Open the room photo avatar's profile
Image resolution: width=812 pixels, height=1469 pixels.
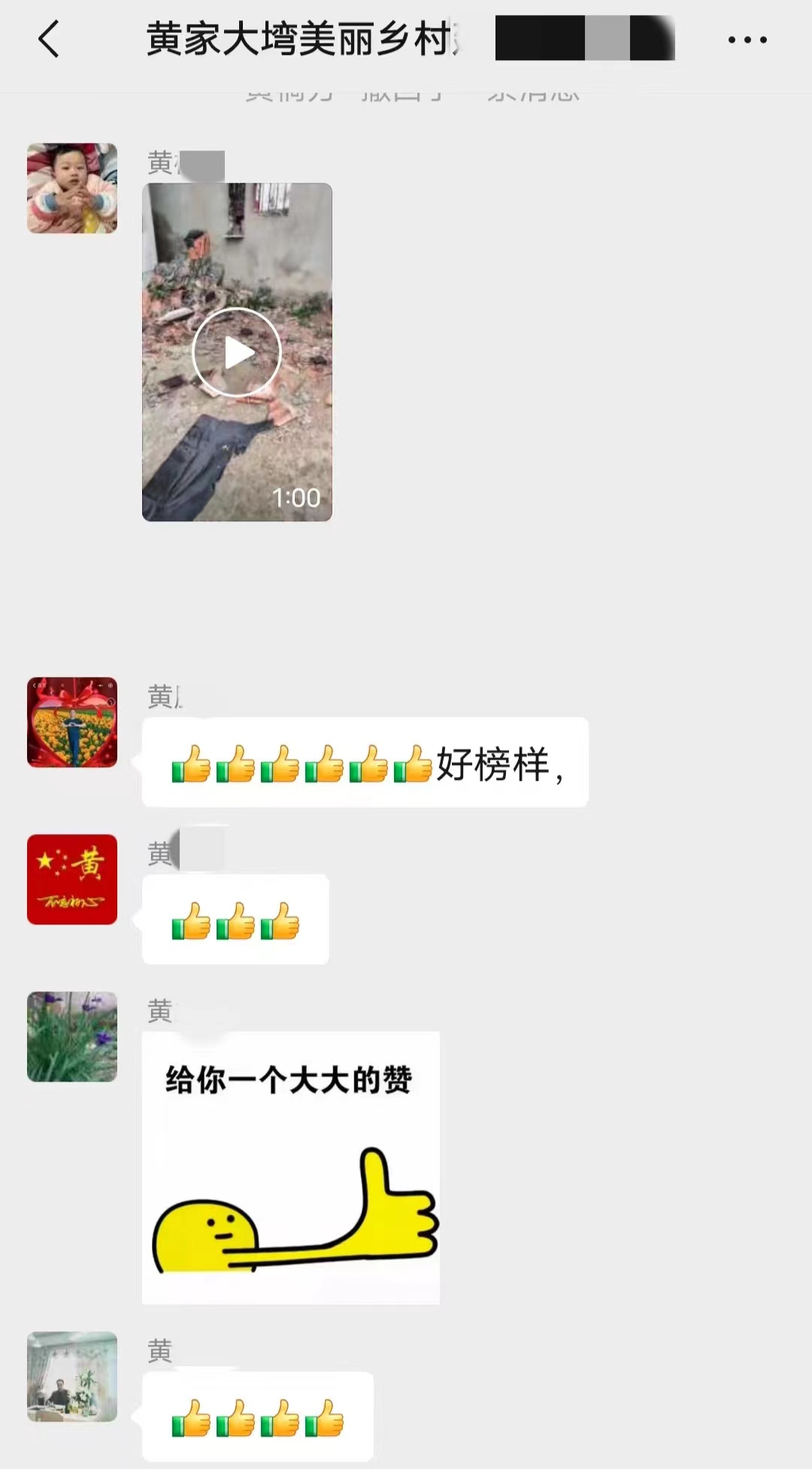72,1376
